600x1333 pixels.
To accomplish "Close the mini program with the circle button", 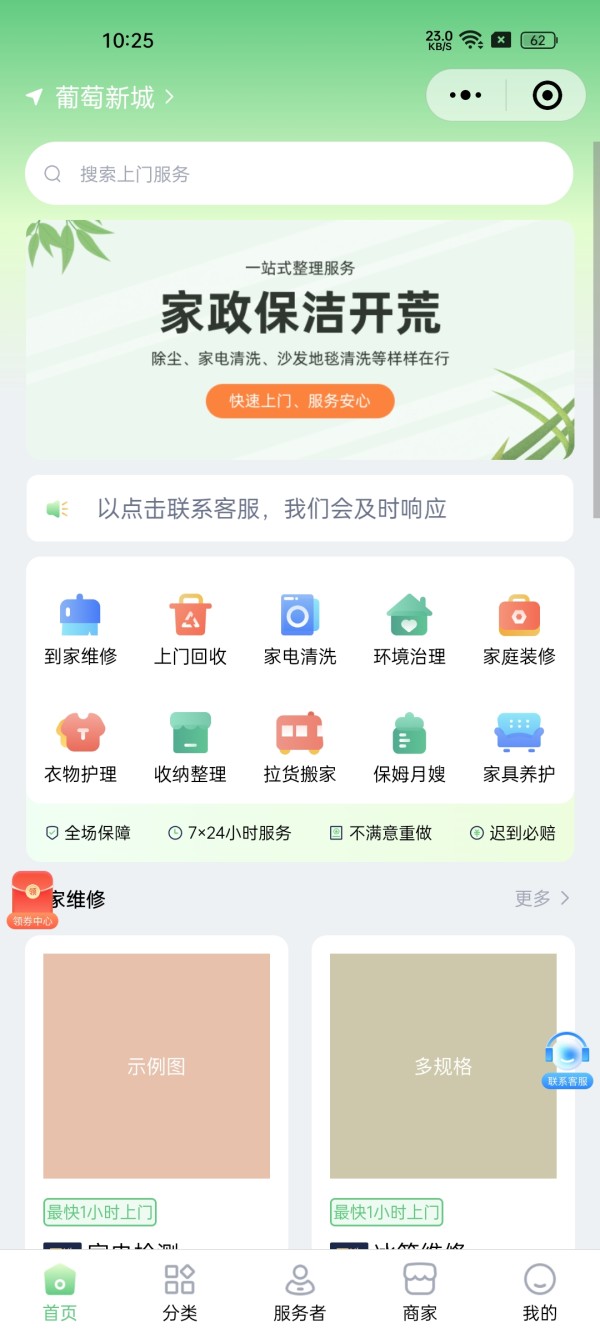I will [547, 95].
